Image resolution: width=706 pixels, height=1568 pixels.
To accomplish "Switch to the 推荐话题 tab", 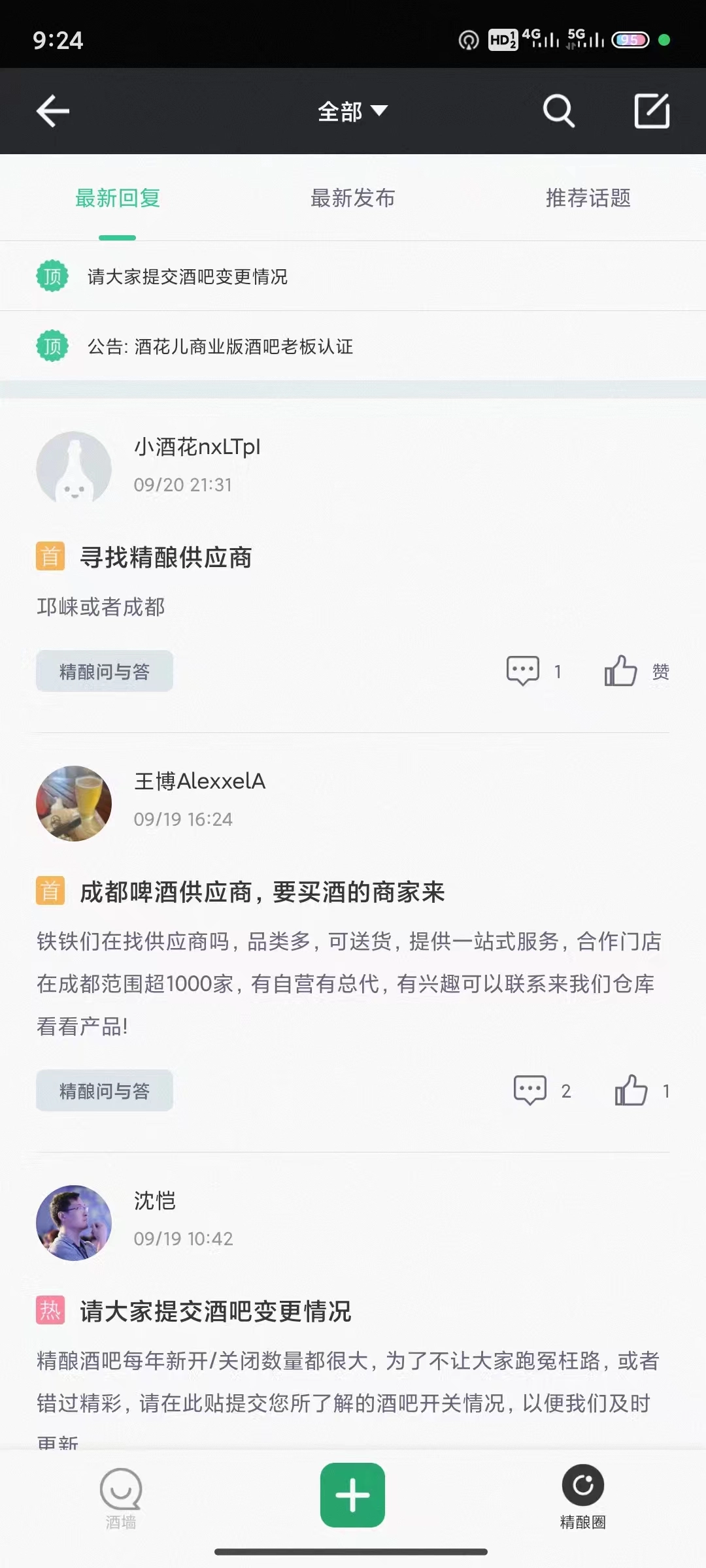I will click(x=588, y=198).
